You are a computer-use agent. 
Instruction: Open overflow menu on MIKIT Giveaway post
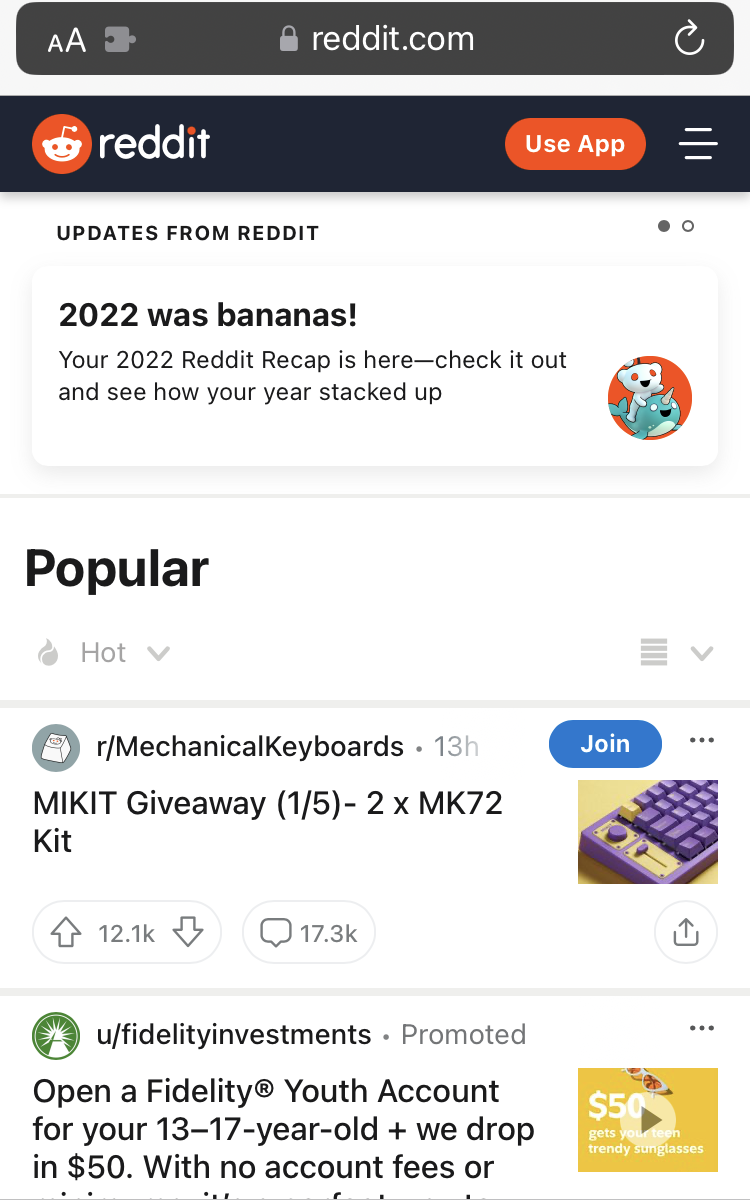pyautogui.click(x=702, y=741)
